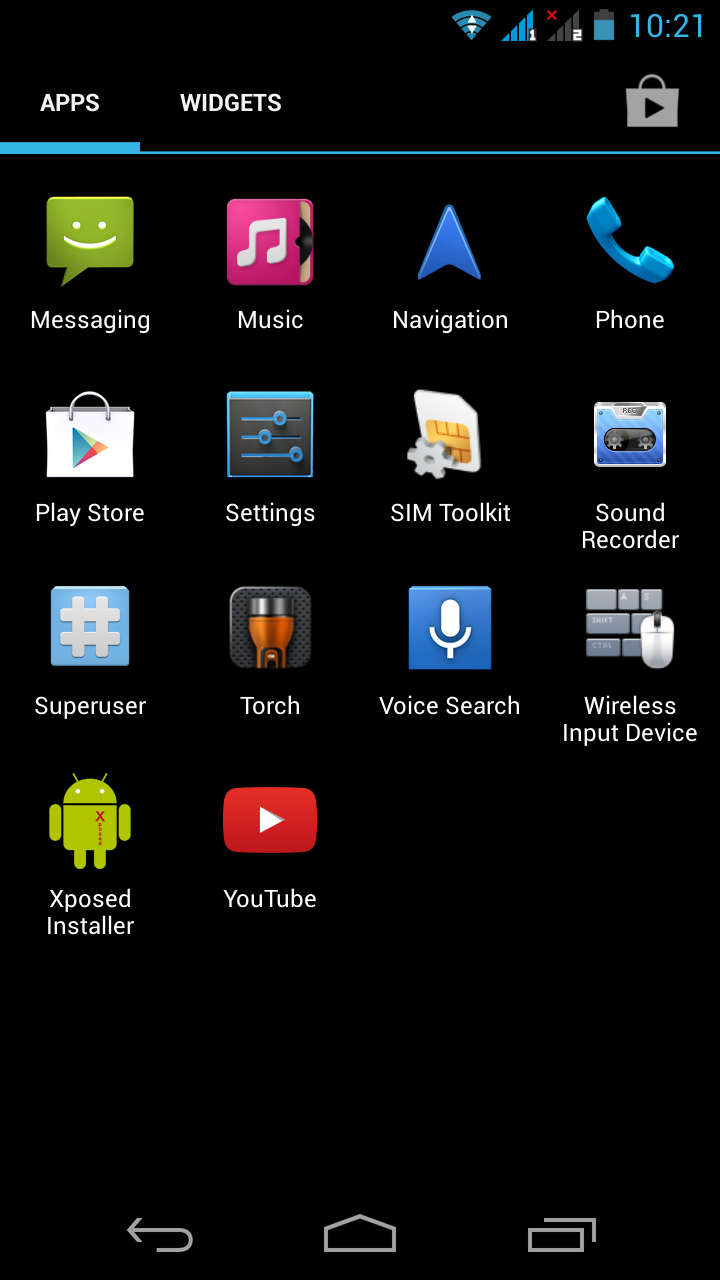
Task: Tap the system back button
Action: (160, 1234)
